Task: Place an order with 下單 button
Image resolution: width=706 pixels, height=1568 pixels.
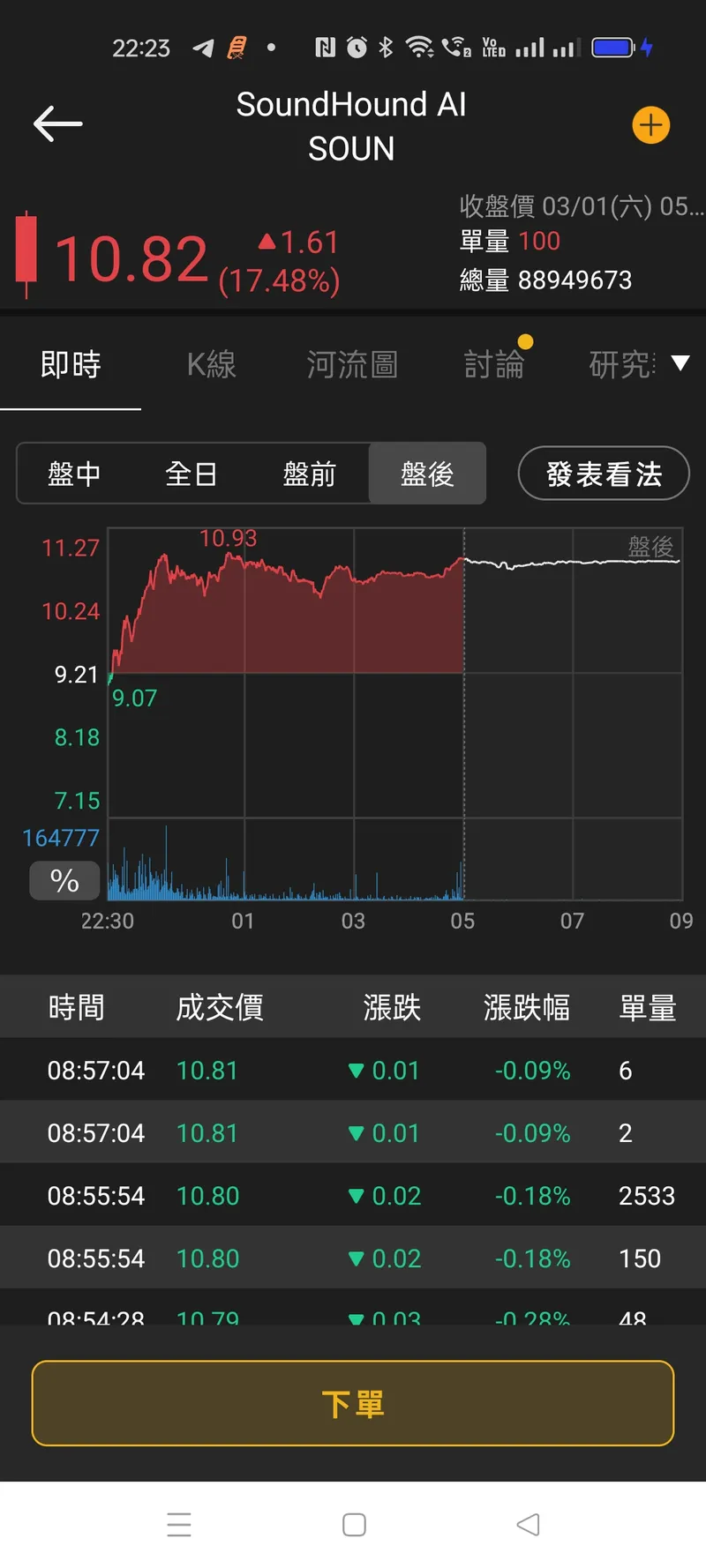Action: pos(353,1403)
